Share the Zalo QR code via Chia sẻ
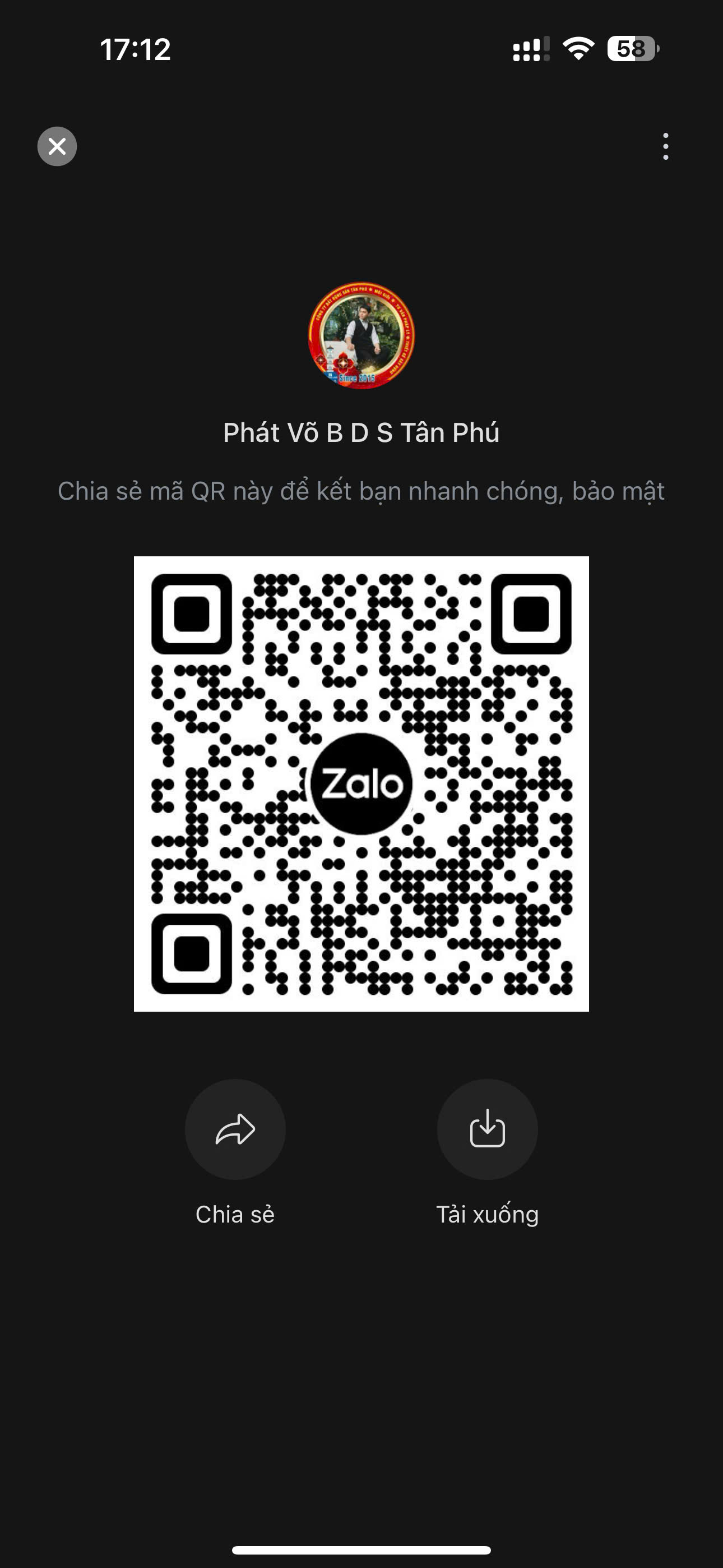Image resolution: width=723 pixels, height=1568 pixels. click(235, 1130)
